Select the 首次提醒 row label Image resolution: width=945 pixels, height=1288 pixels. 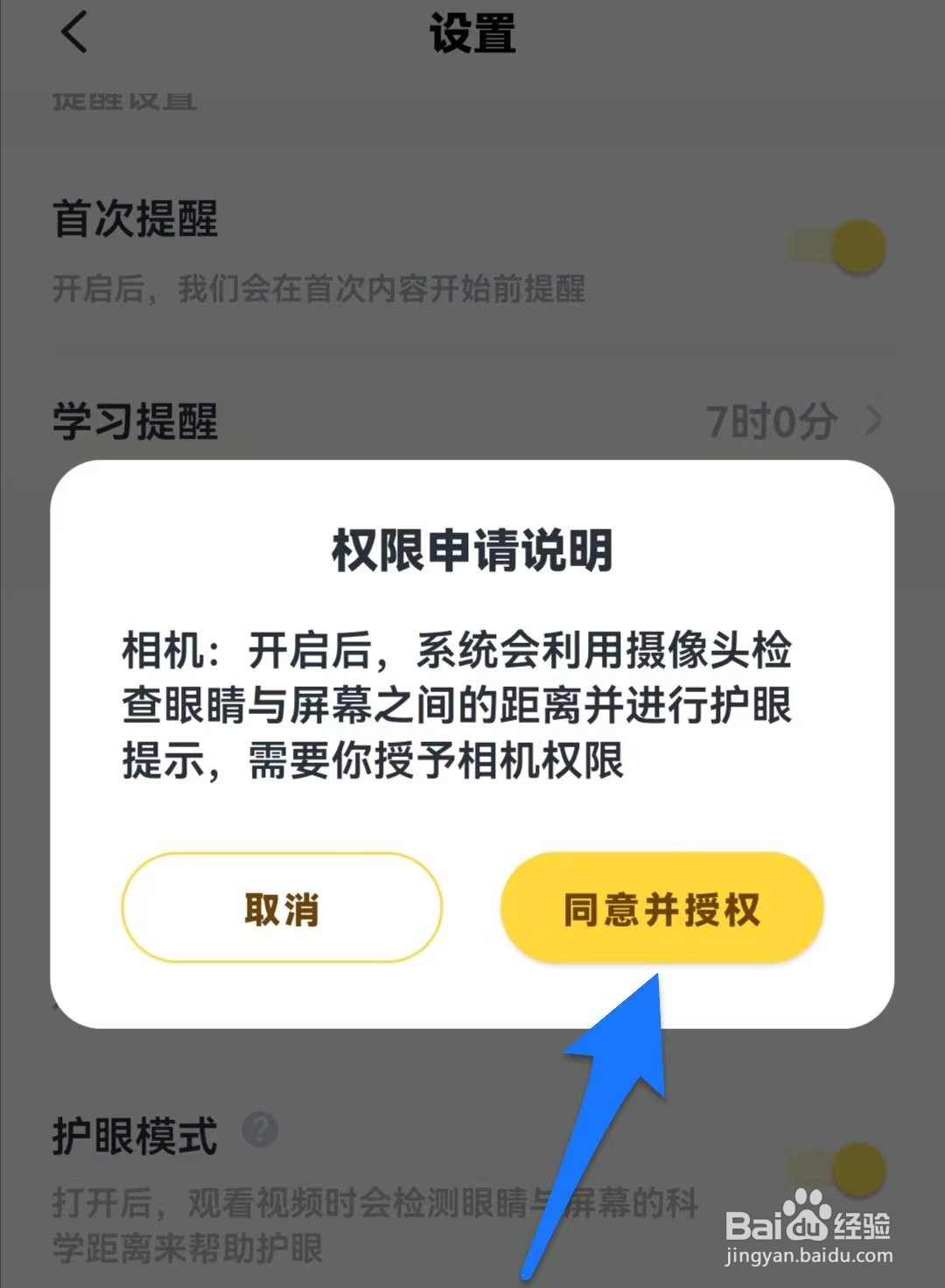(x=133, y=219)
